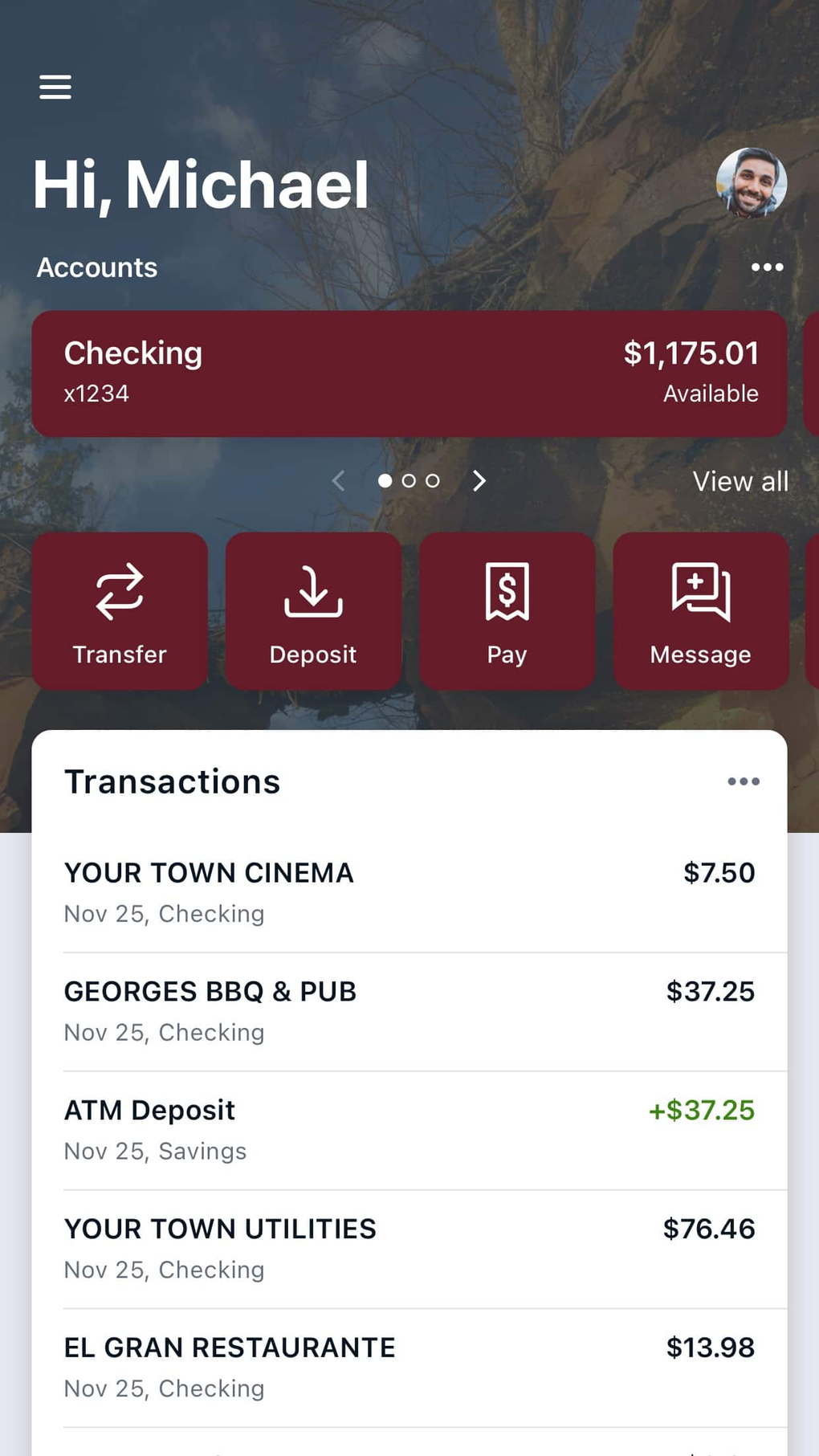This screenshot has width=819, height=1456.
Task: Show the YOUR TOWN UTILITIES transaction
Action: tap(409, 1249)
